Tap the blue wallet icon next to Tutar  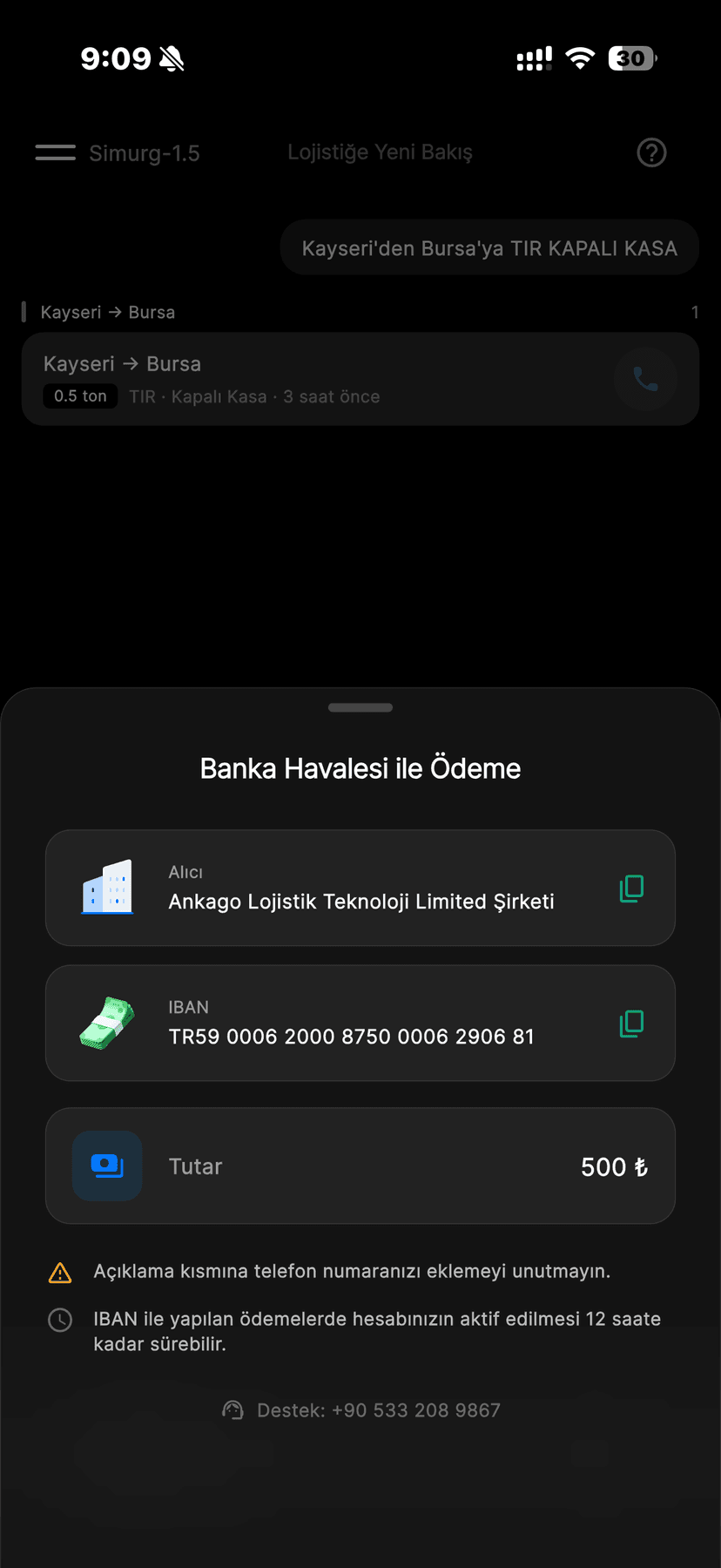tap(107, 1166)
